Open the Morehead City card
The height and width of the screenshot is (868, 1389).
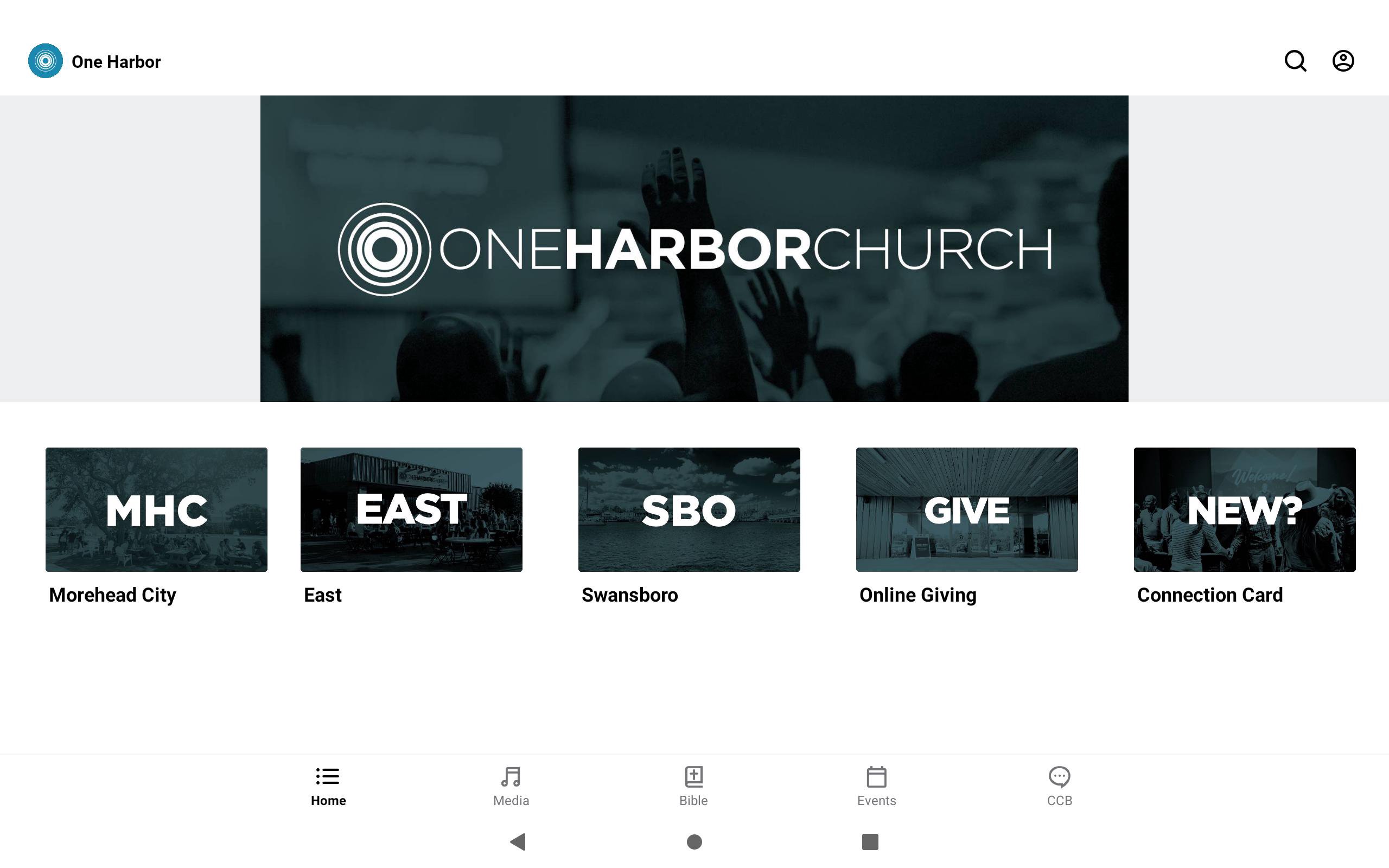[156, 510]
